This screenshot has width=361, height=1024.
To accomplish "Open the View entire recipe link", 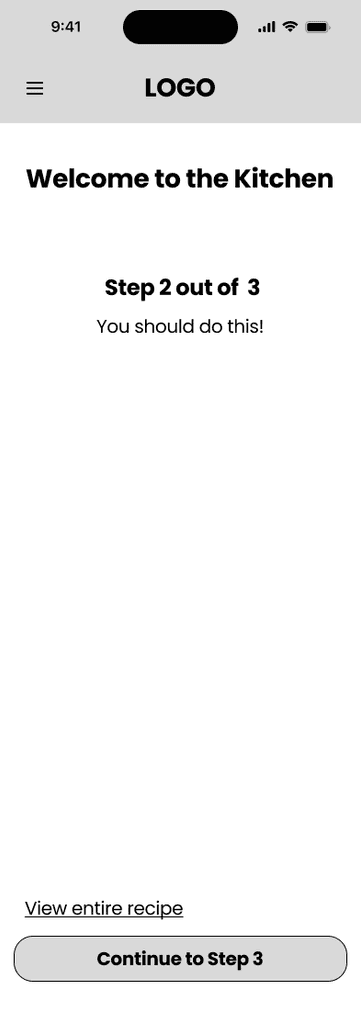I will pos(104,908).
